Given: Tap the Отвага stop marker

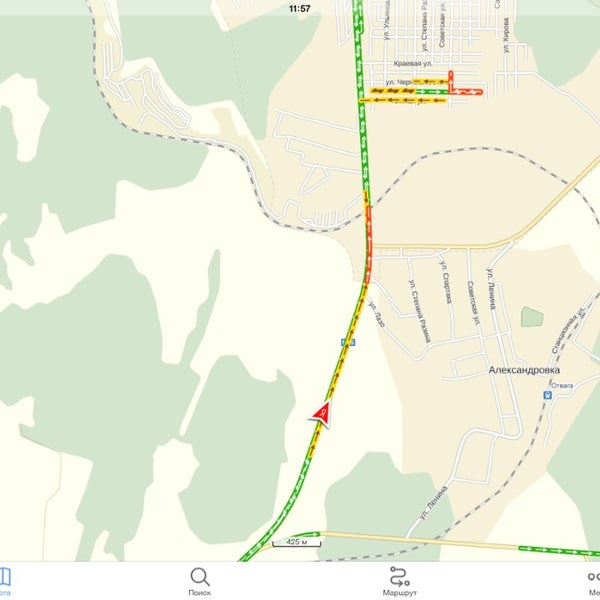Looking at the screenshot, I should pyautogui.click(x=547, y=395).
